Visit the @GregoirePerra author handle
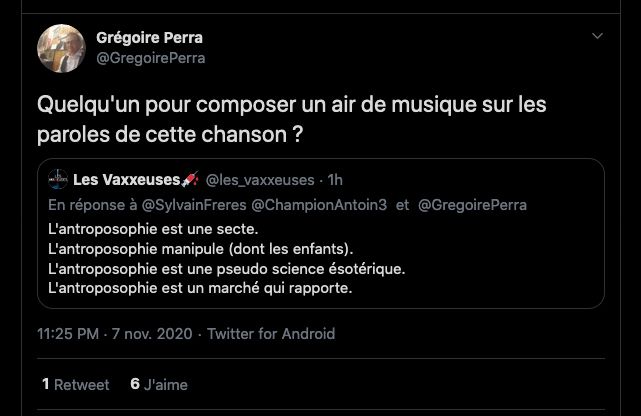 coord(150,58)
